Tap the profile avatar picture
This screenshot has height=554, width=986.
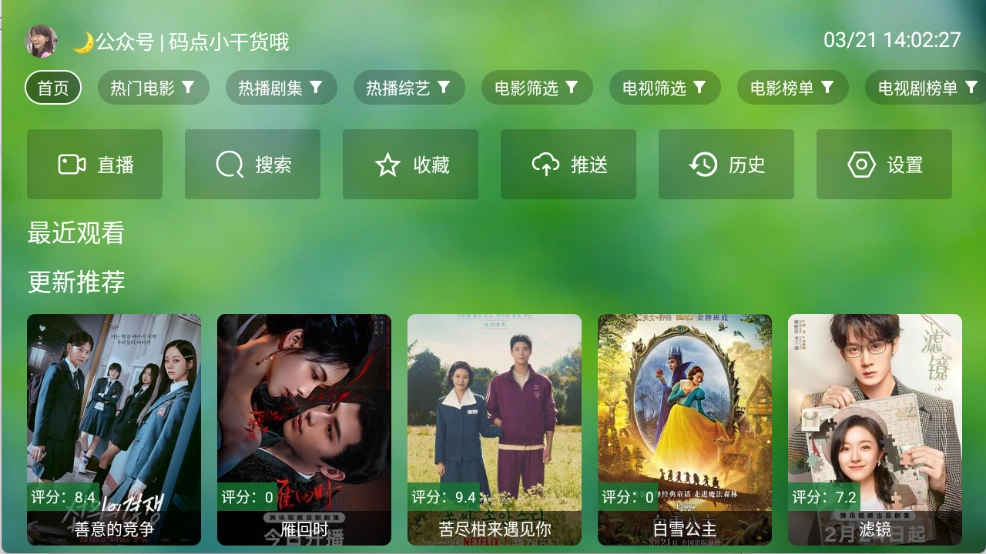(x=42, y=41)
